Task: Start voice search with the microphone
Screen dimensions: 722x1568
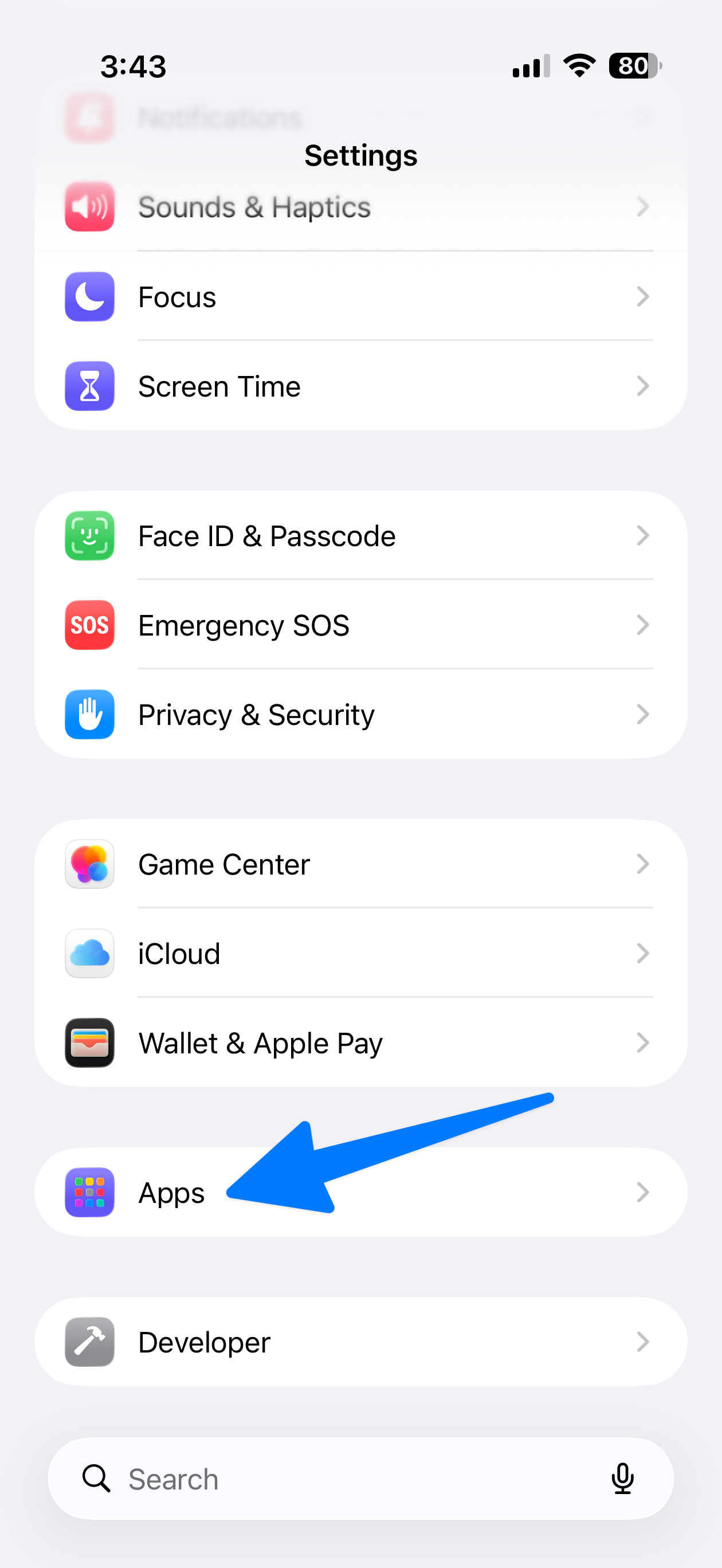Action: tap(622, 1479)
